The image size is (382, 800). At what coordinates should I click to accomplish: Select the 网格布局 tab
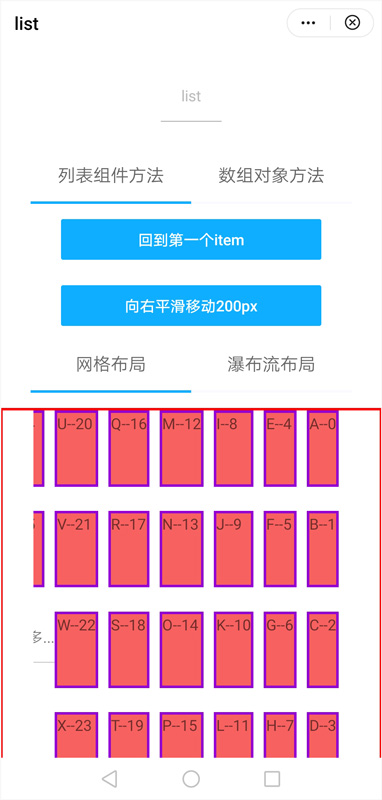tap(111, 364)
